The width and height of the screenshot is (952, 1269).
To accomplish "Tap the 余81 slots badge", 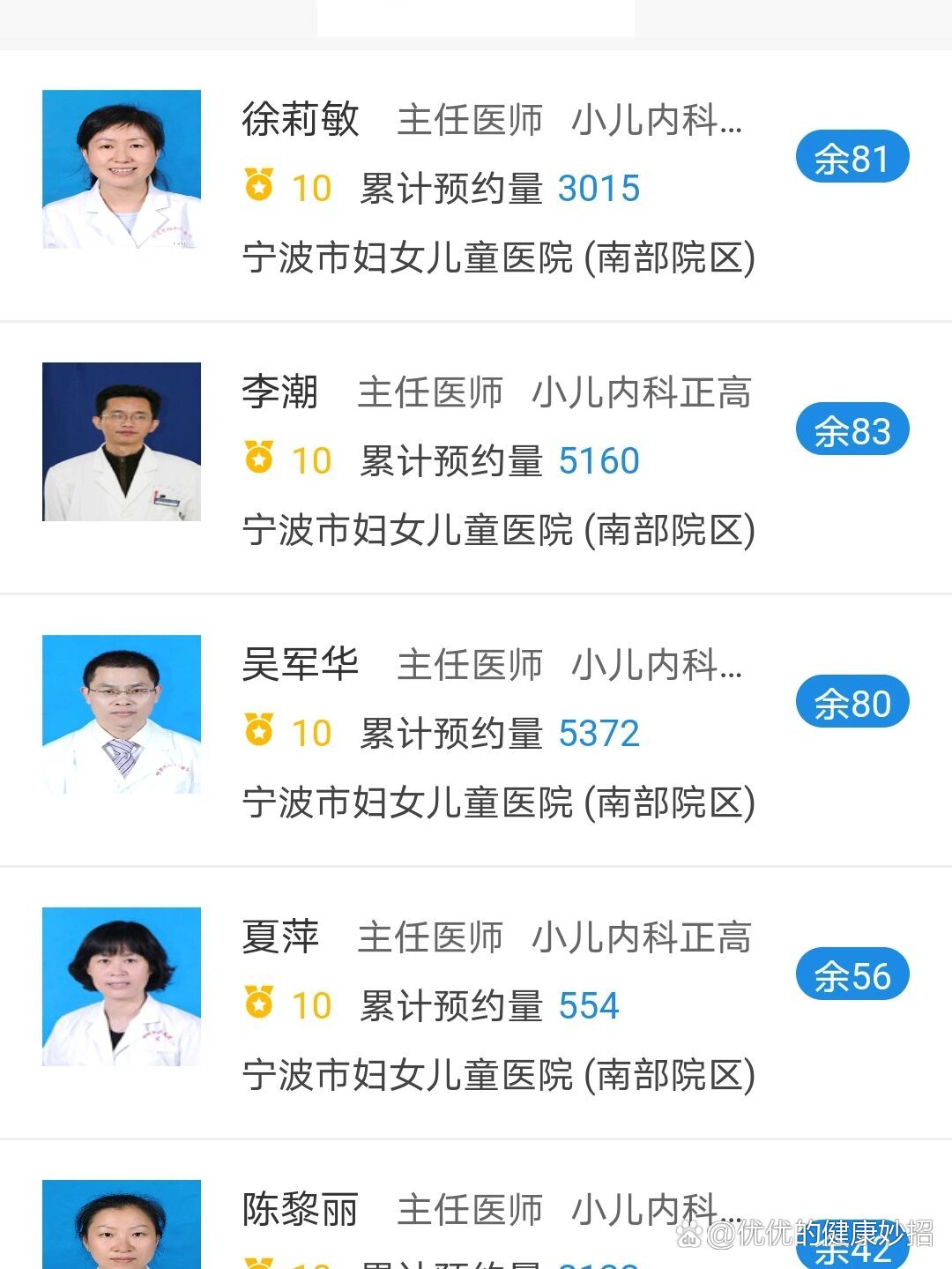I will point(852,159).
